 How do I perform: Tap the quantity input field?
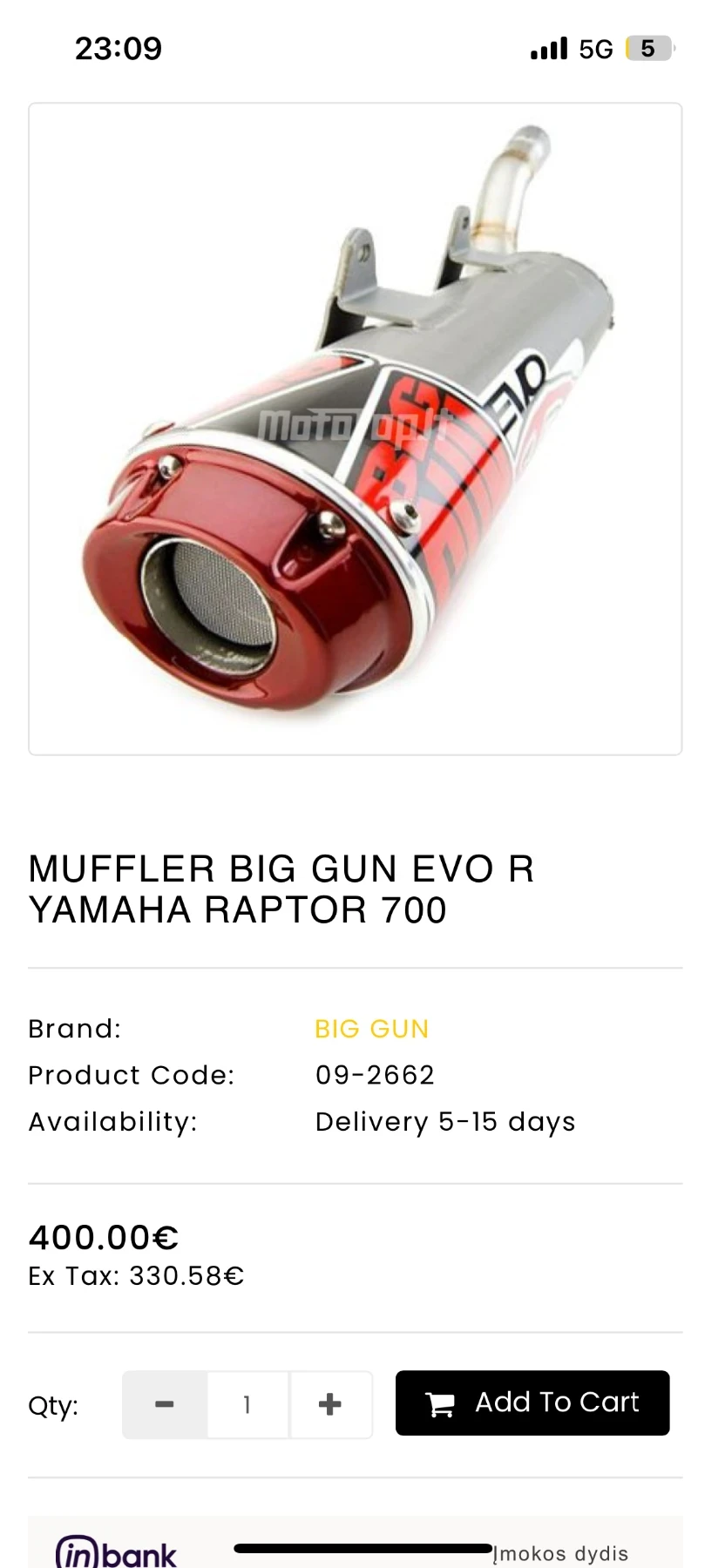click(247, 1404)
